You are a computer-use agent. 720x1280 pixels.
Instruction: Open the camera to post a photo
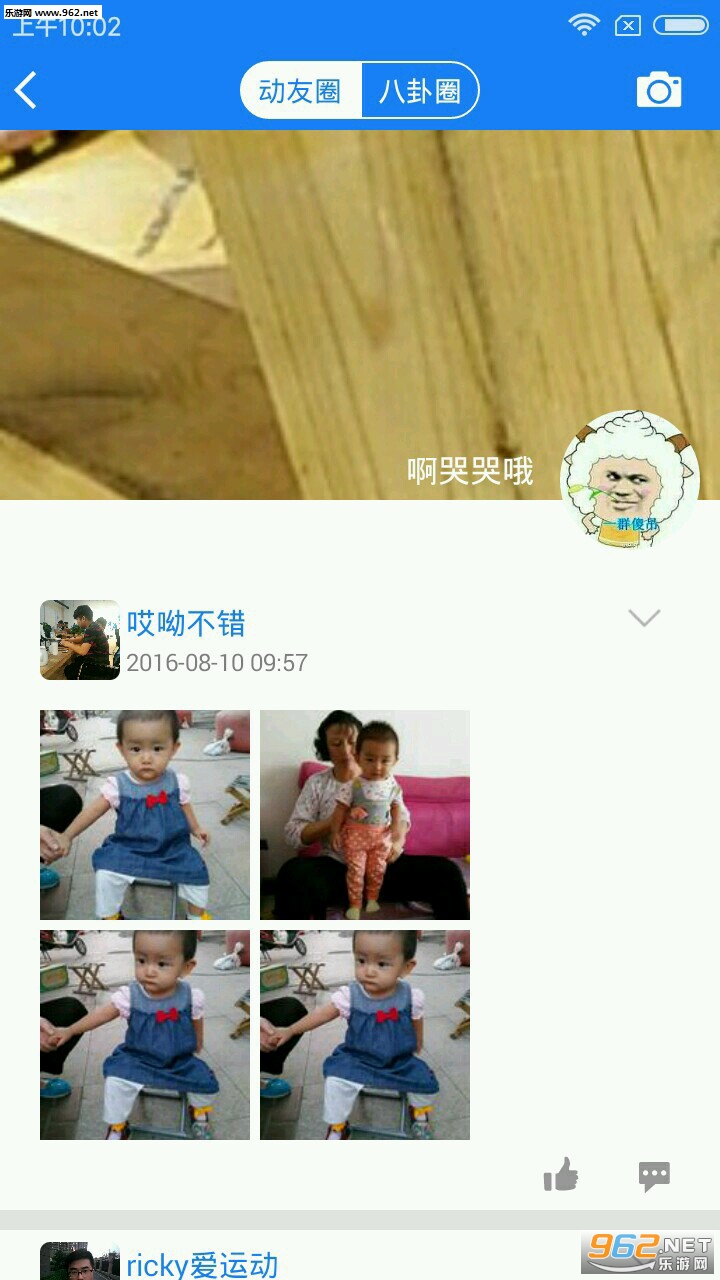pos(659,91)
